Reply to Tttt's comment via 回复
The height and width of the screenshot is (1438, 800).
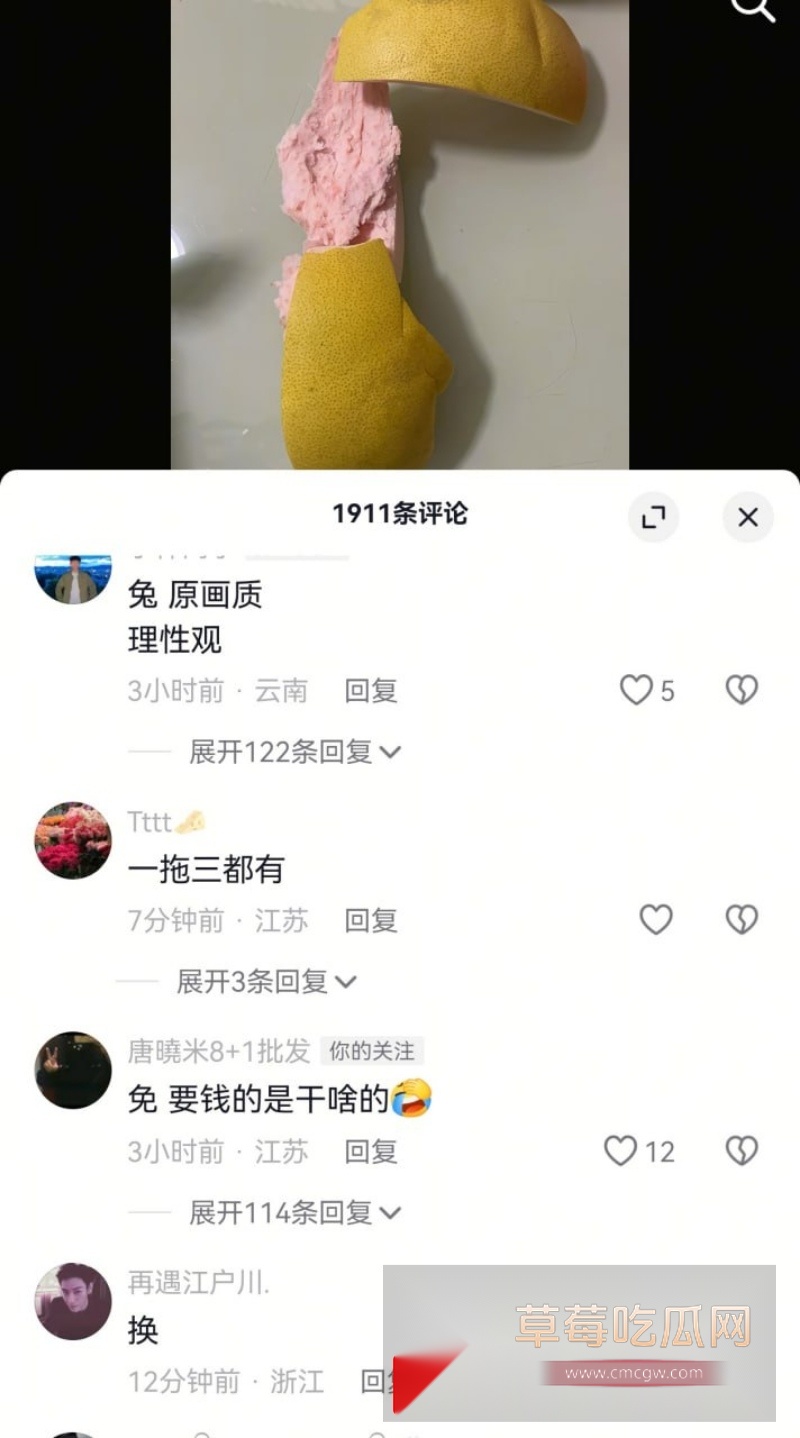coord(370,919)
